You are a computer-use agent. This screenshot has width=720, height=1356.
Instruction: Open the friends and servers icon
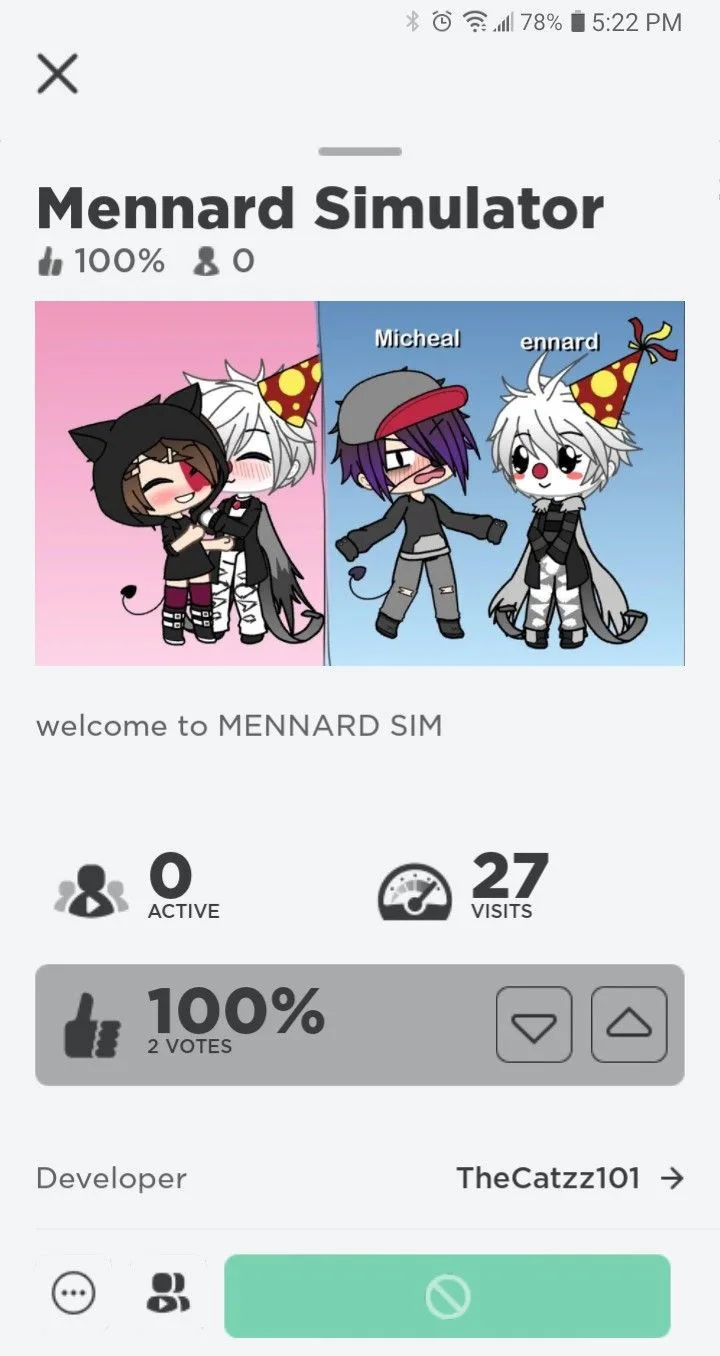point(168,1295)
